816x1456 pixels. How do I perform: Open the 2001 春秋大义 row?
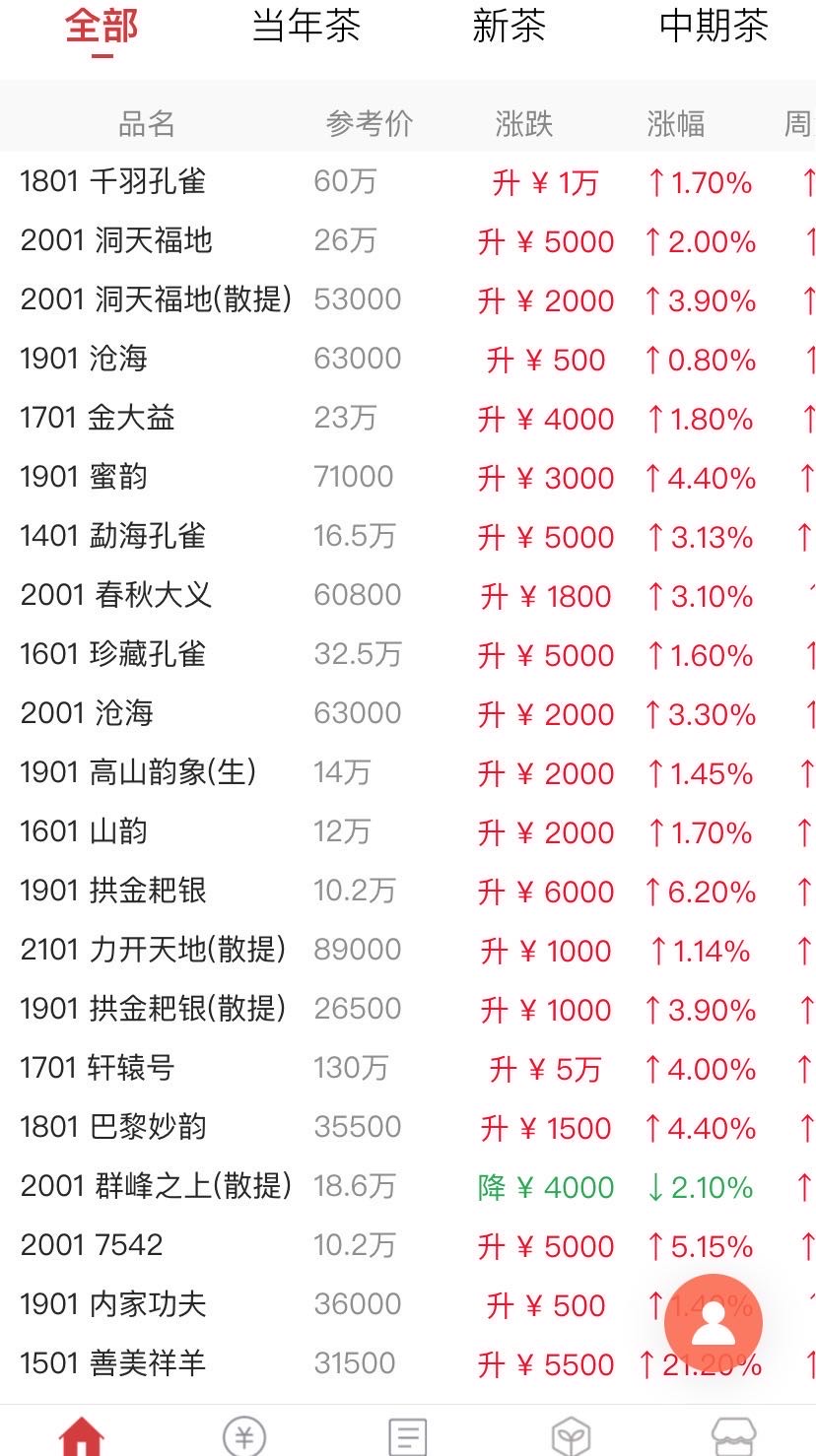pyautogui.click(x=408, y=595)
